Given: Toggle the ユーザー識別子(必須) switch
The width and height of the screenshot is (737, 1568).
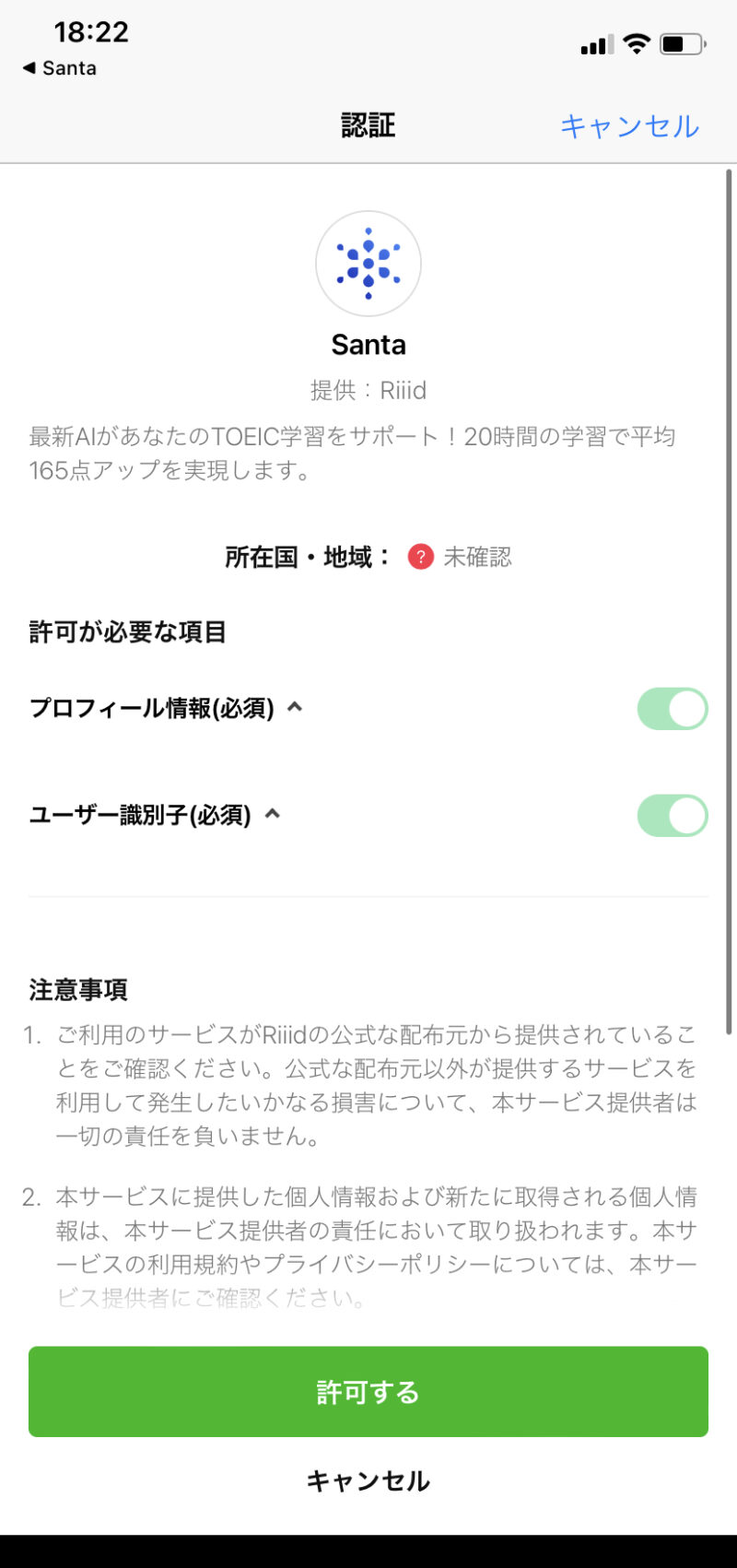Looking at the screenshot, I should 673,816.
